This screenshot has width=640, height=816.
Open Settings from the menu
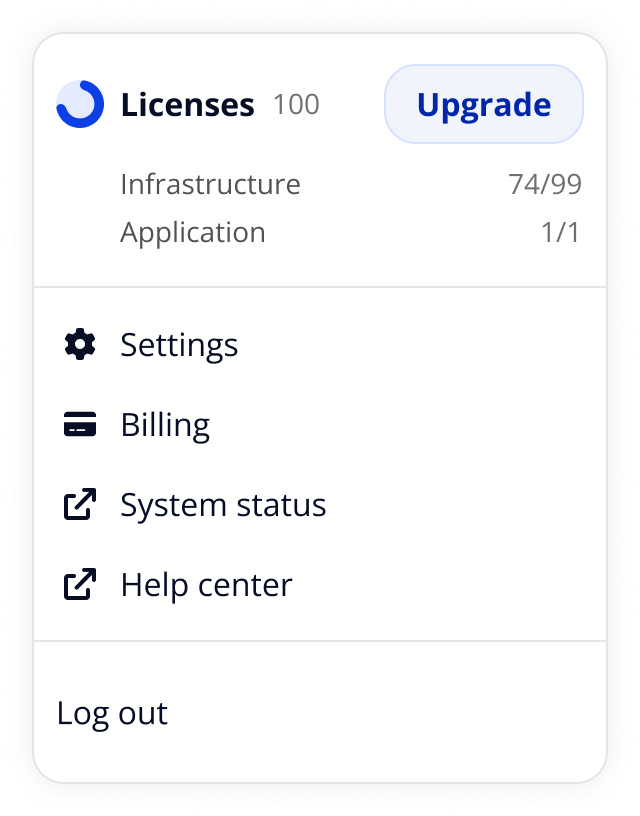[179, 345]
